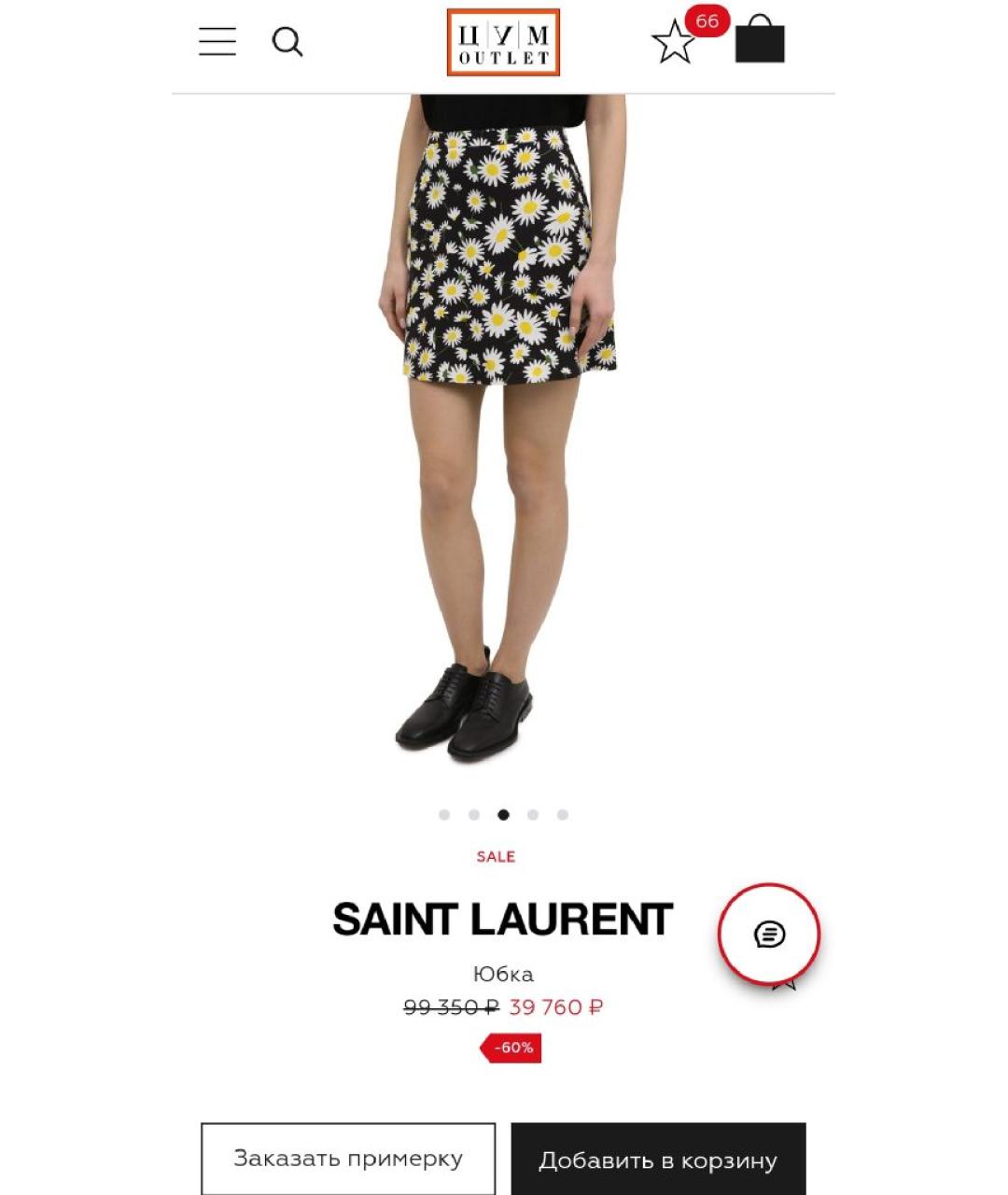Viewport: 1008px width, 1195px height.
Task: Jump to the first photo dot
Action: [x=444, y=815]
